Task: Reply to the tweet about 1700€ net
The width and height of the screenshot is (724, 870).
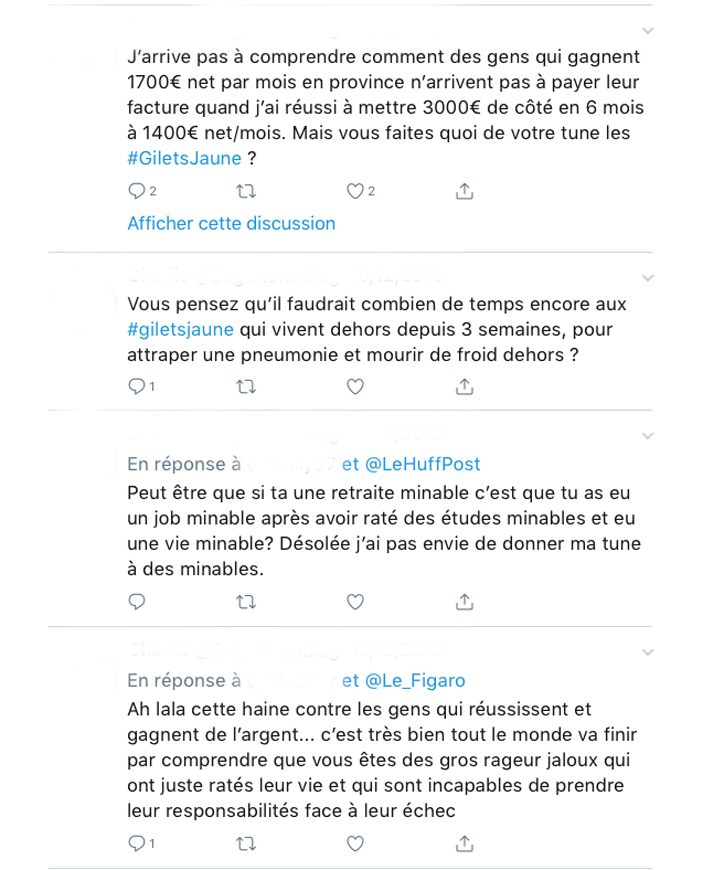Action: [137, 190]
